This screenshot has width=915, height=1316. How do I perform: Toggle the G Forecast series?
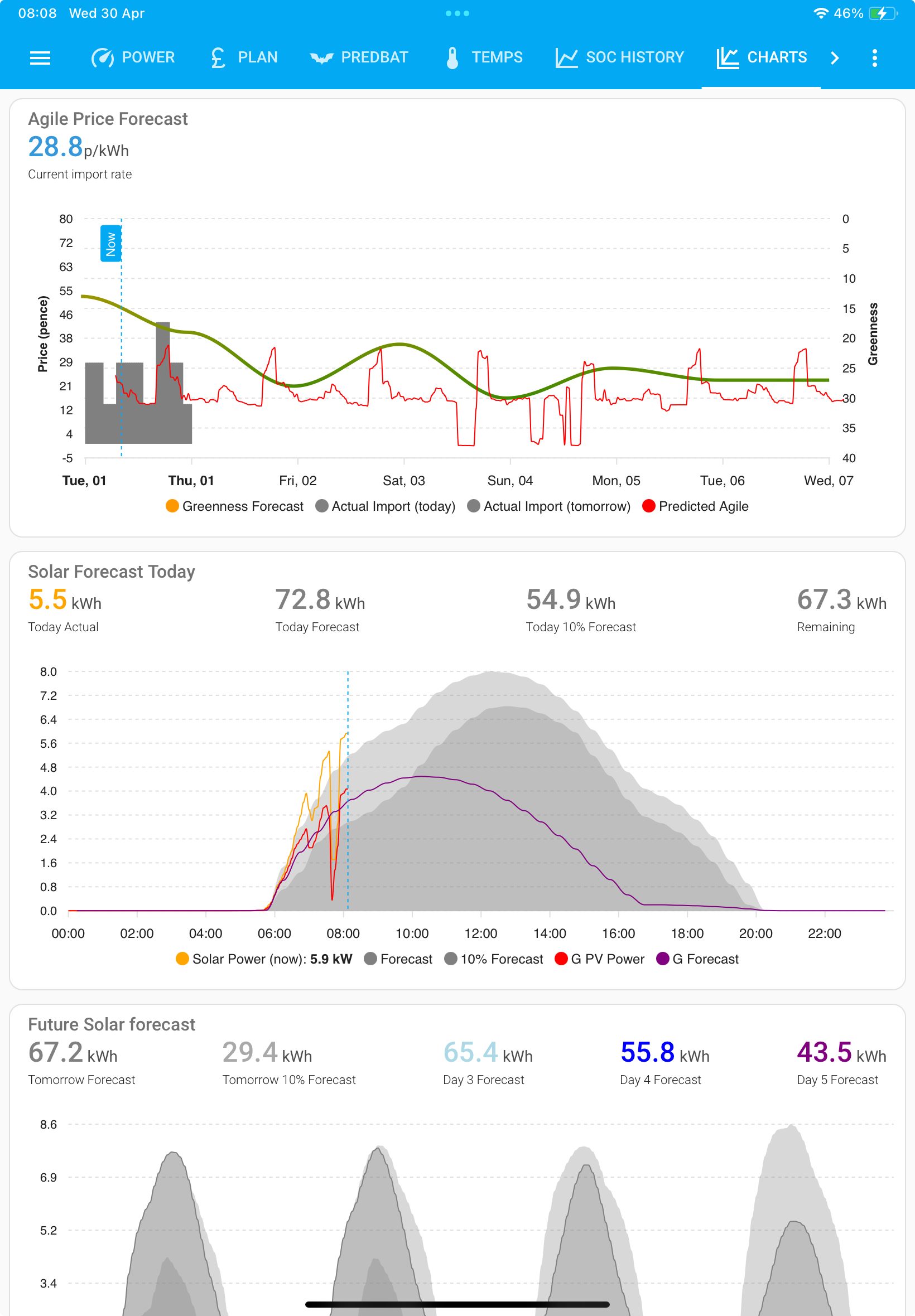click(697, 959)
